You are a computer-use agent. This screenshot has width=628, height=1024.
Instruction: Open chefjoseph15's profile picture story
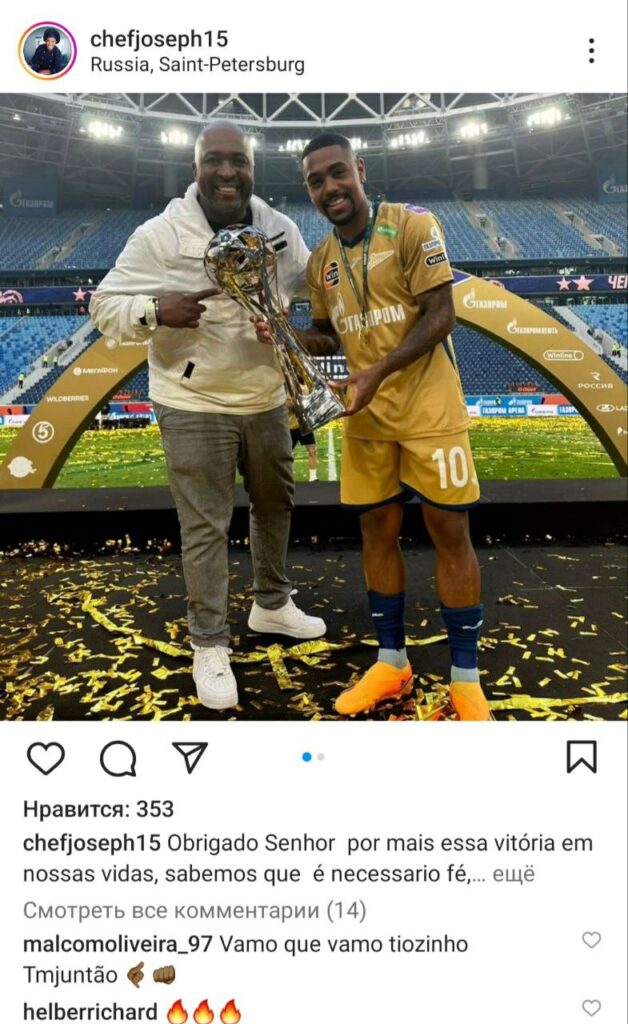[x=47, y=51]
